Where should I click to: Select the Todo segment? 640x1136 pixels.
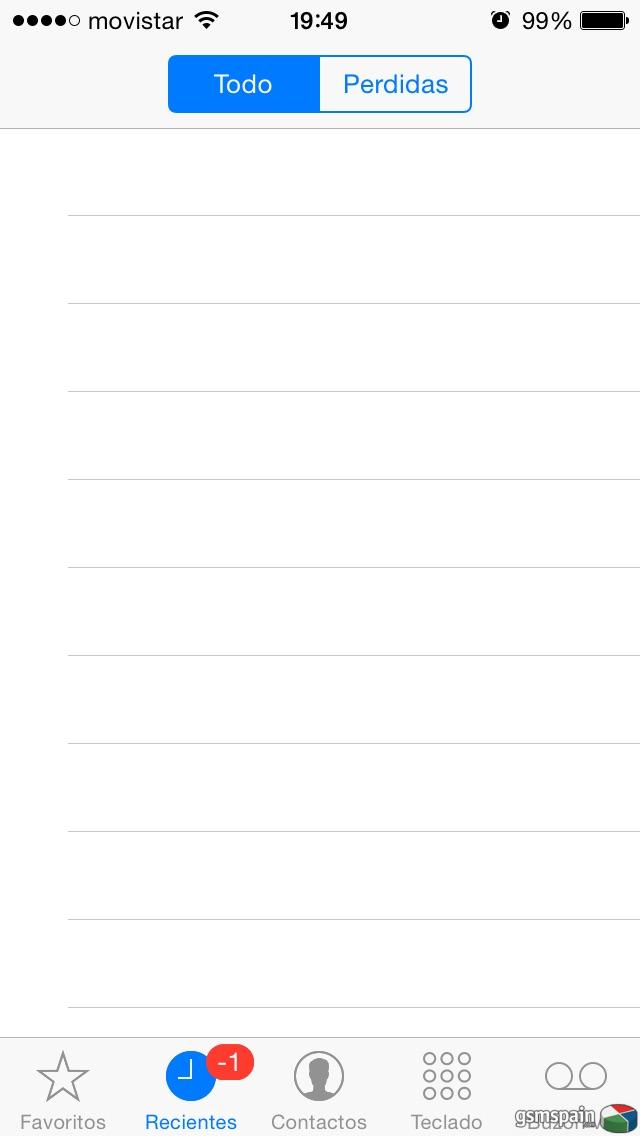[x=244, y=84]
